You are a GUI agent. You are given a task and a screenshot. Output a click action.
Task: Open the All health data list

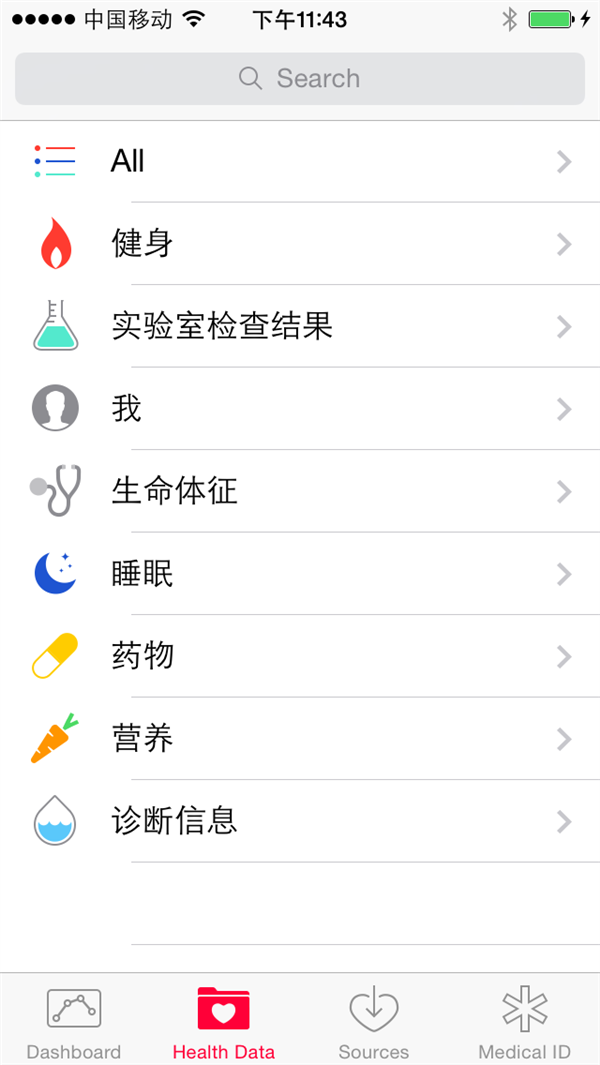pos(300,161)
